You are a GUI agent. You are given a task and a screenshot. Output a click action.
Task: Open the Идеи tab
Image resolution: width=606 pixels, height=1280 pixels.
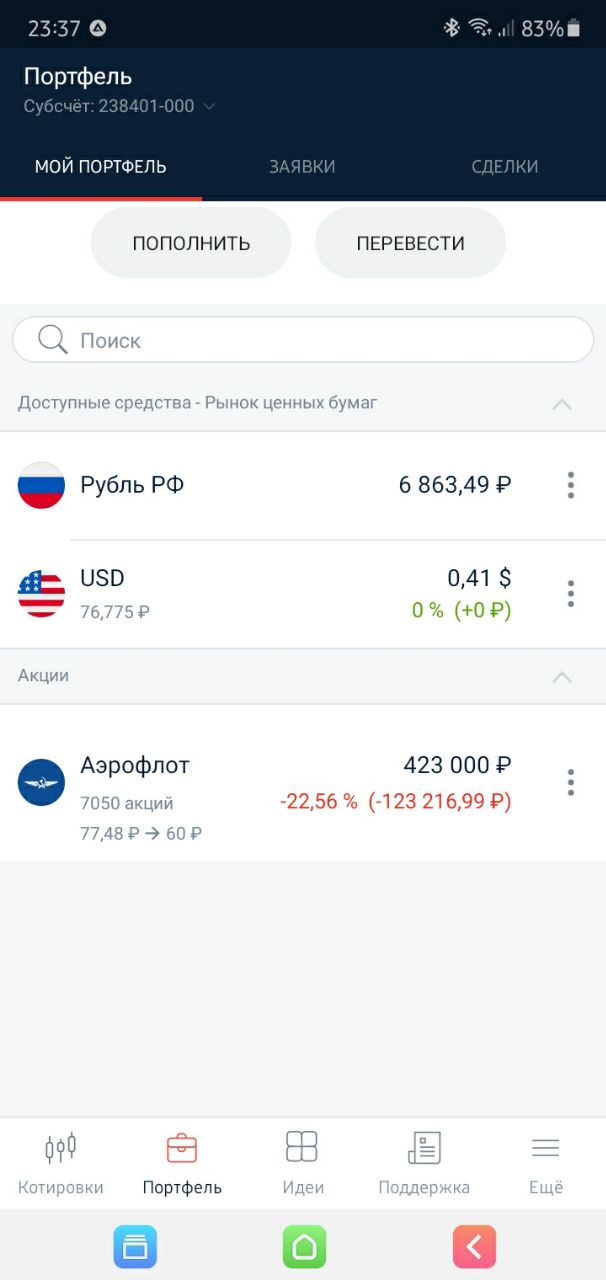pos(302,1165)
